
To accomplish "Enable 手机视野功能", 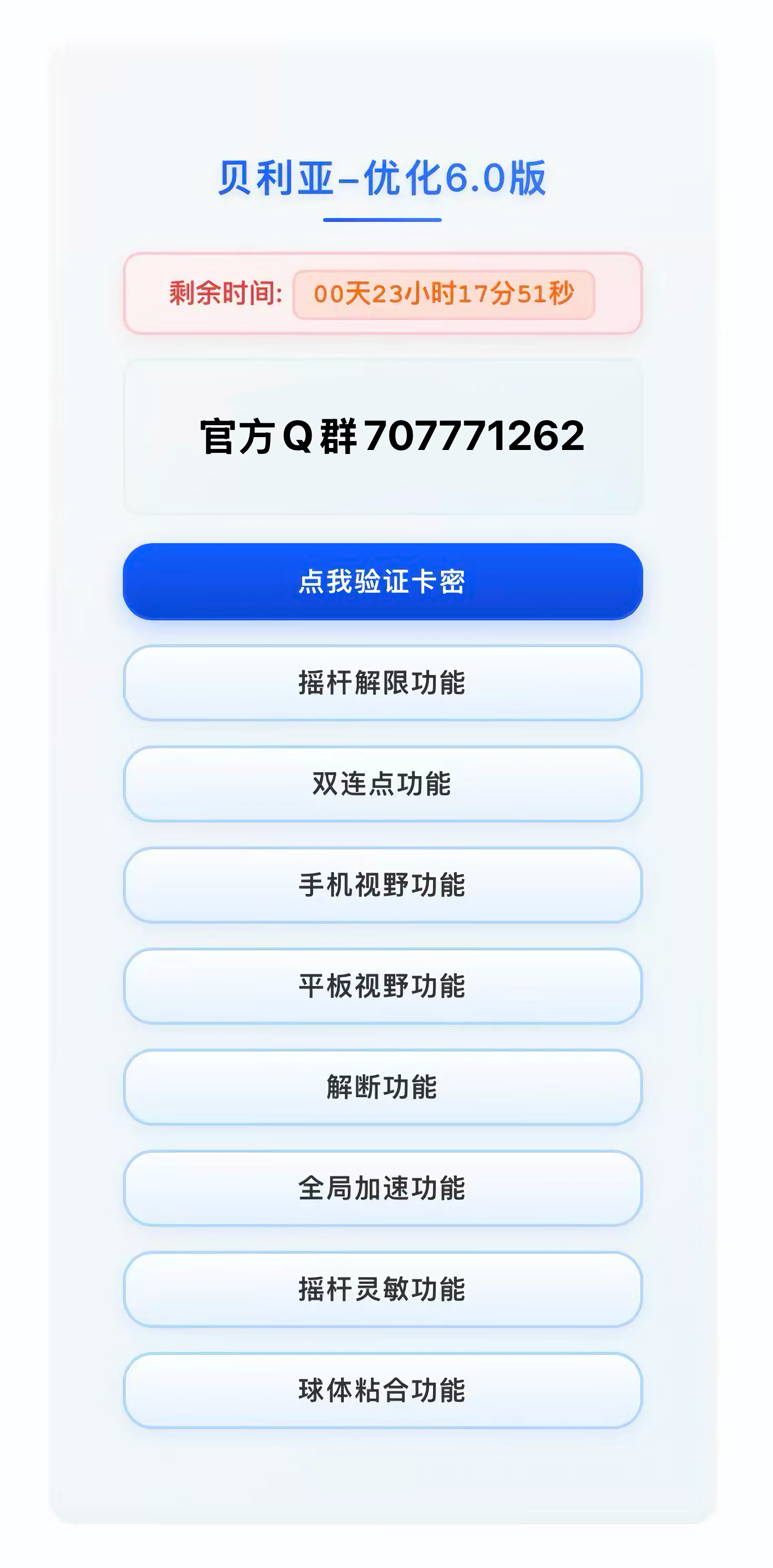I will click(x=382, y=885).
